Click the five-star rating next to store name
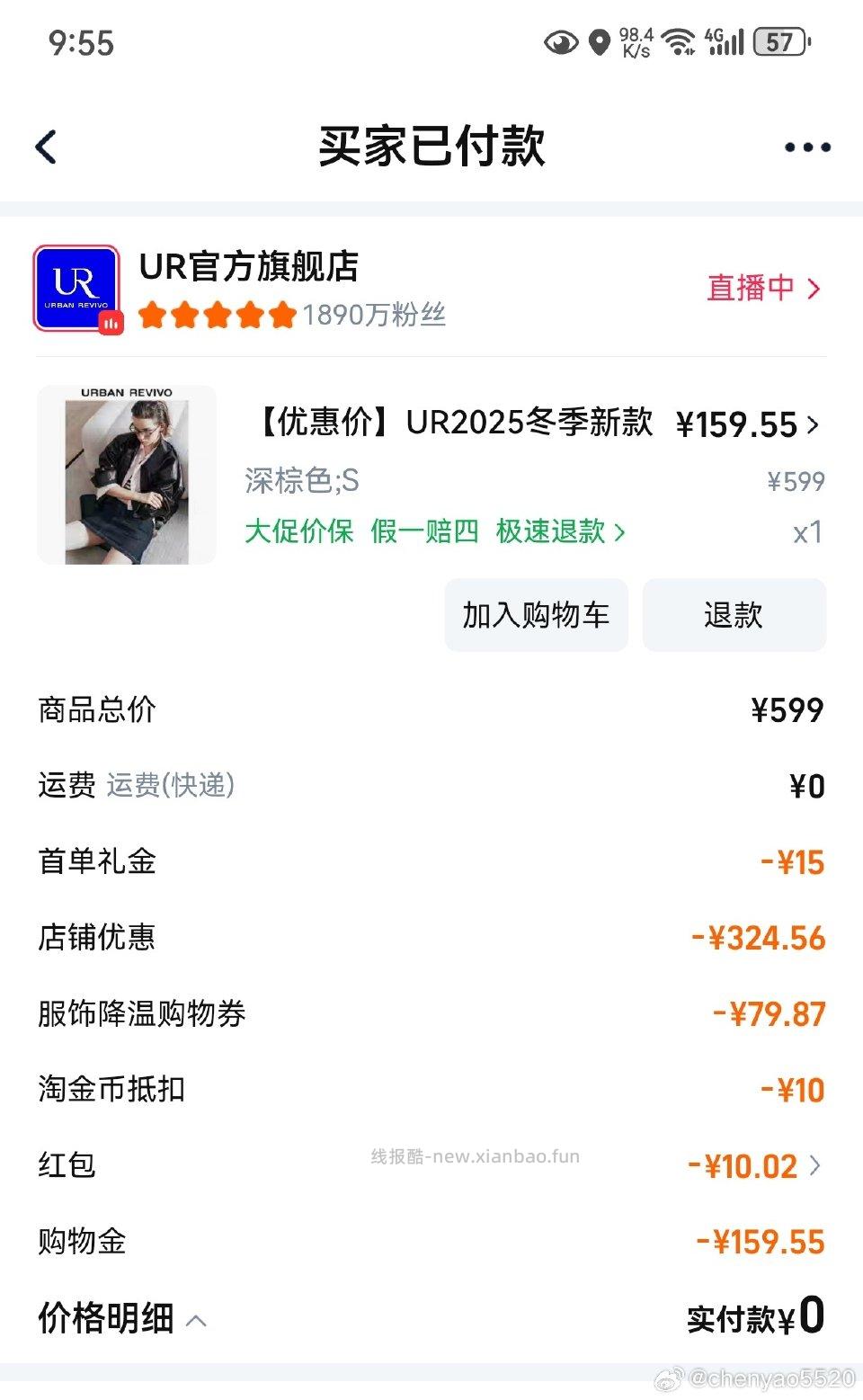Viewport: 863px width, 1400px height. pos(218,317)
